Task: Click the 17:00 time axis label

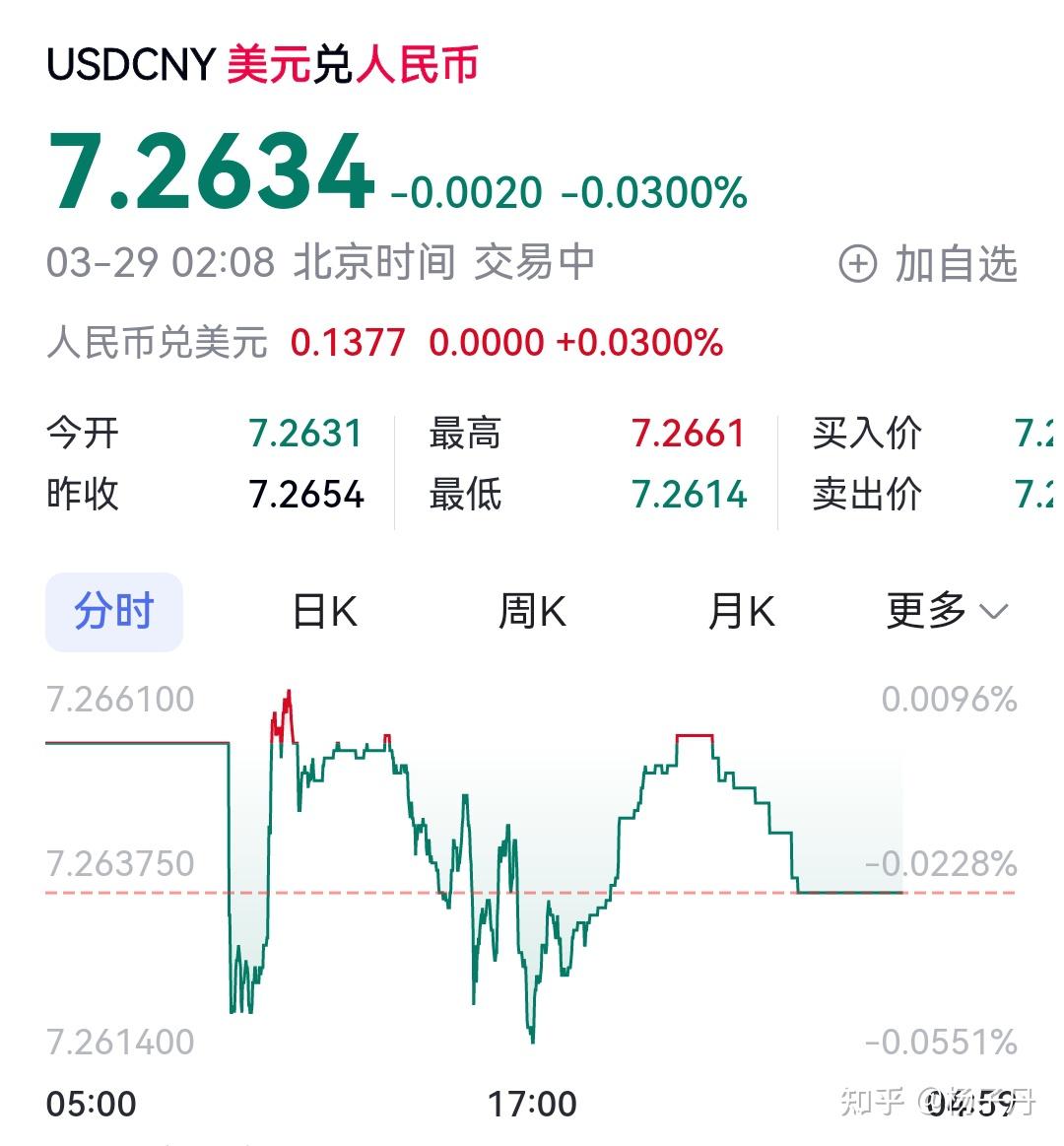Action: pos(528,1103)
